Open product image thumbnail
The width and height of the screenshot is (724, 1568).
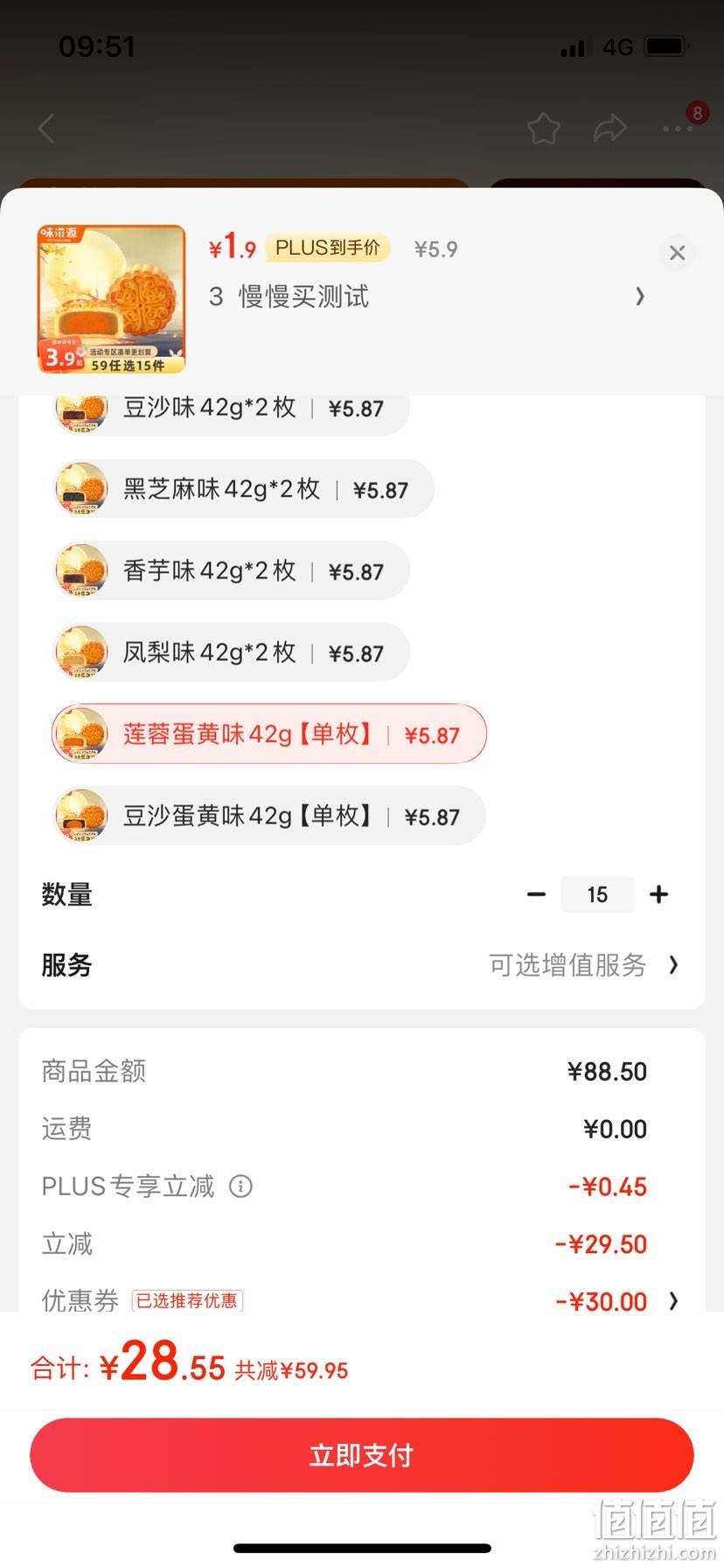(x=111, y=299)
